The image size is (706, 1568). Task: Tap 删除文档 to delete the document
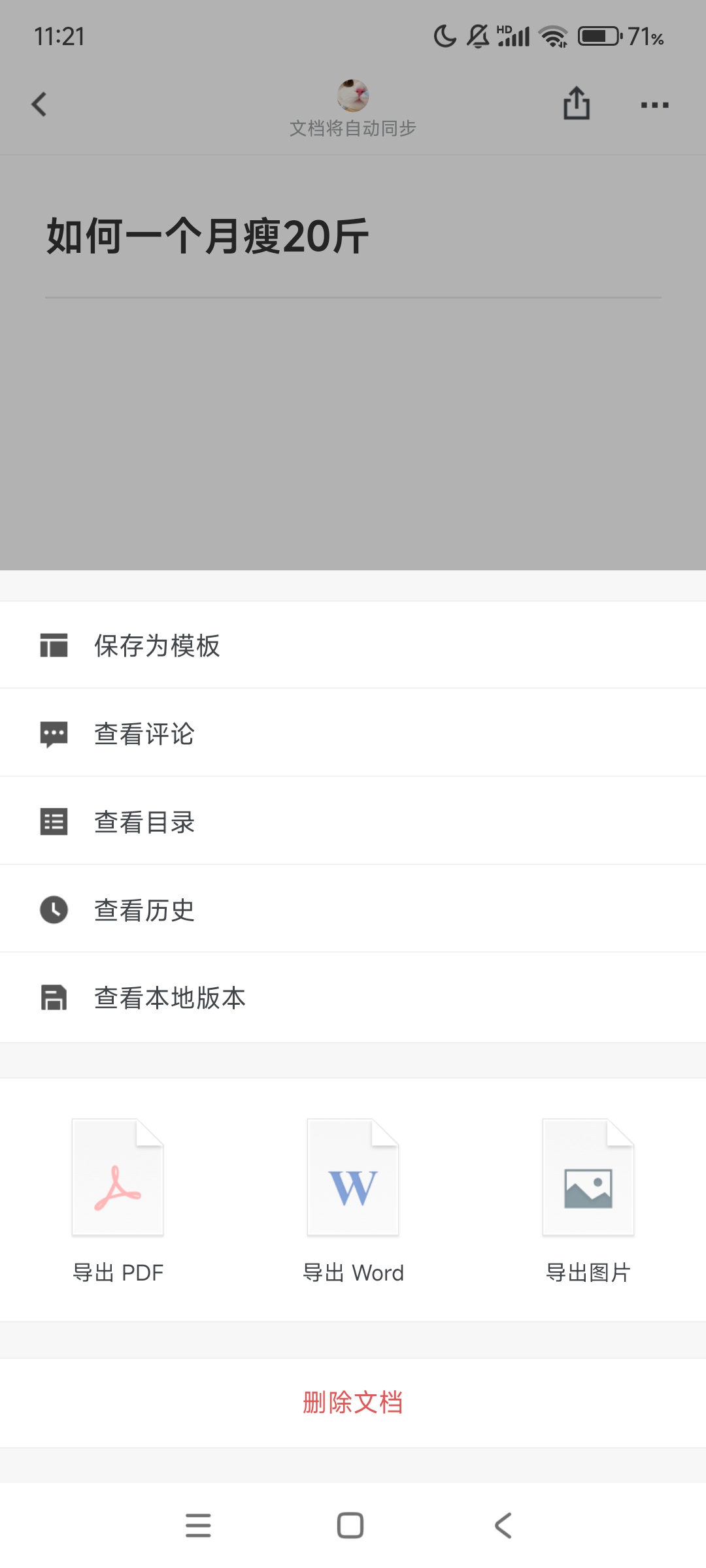(353, 1403)
